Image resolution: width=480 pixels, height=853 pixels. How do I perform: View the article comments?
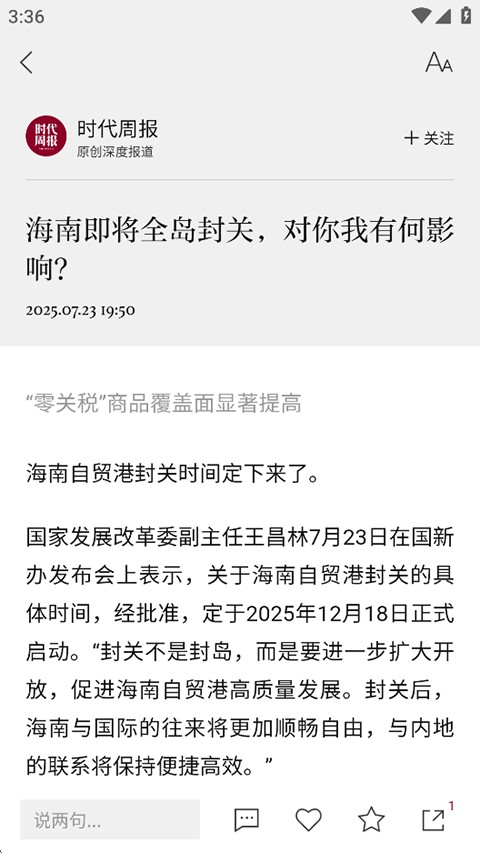(246, 820)
